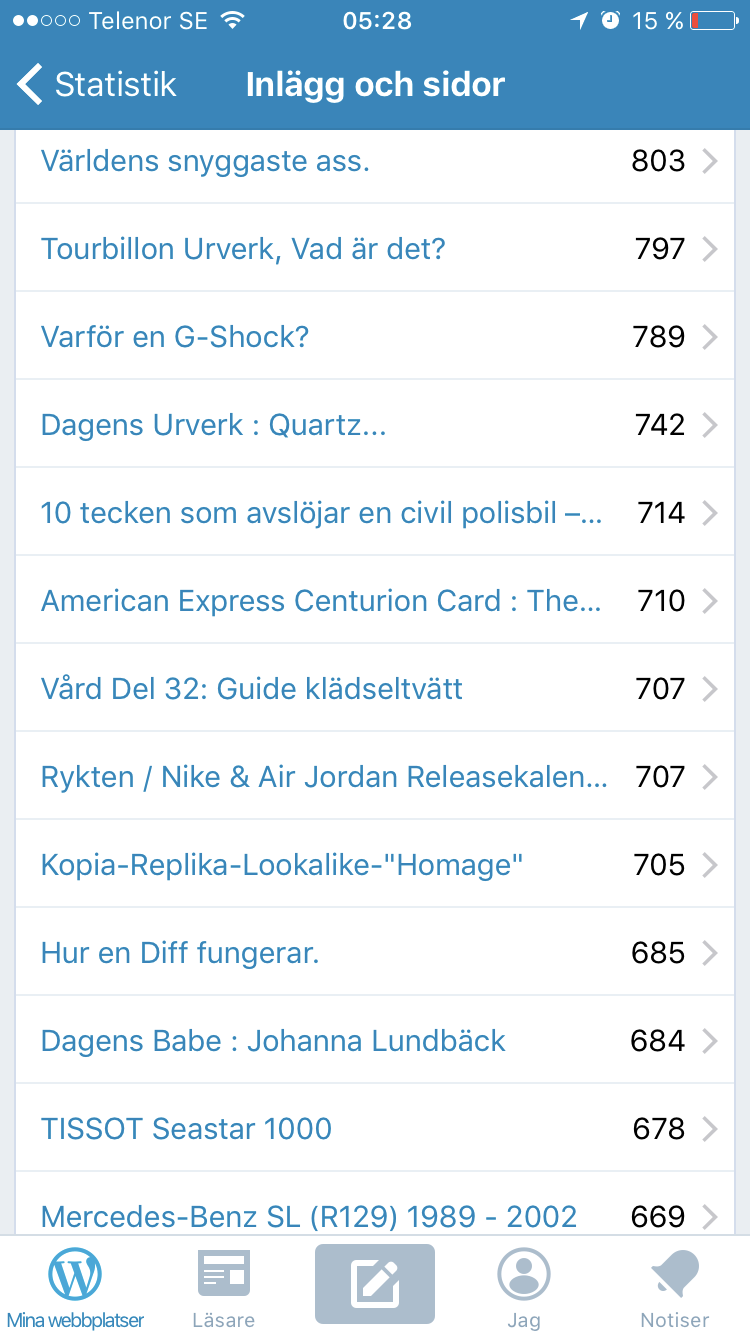The width and height of the screenshot is (750, 1334).
Task: Open the Notiser tab
Action: [x=675, y=1286]
